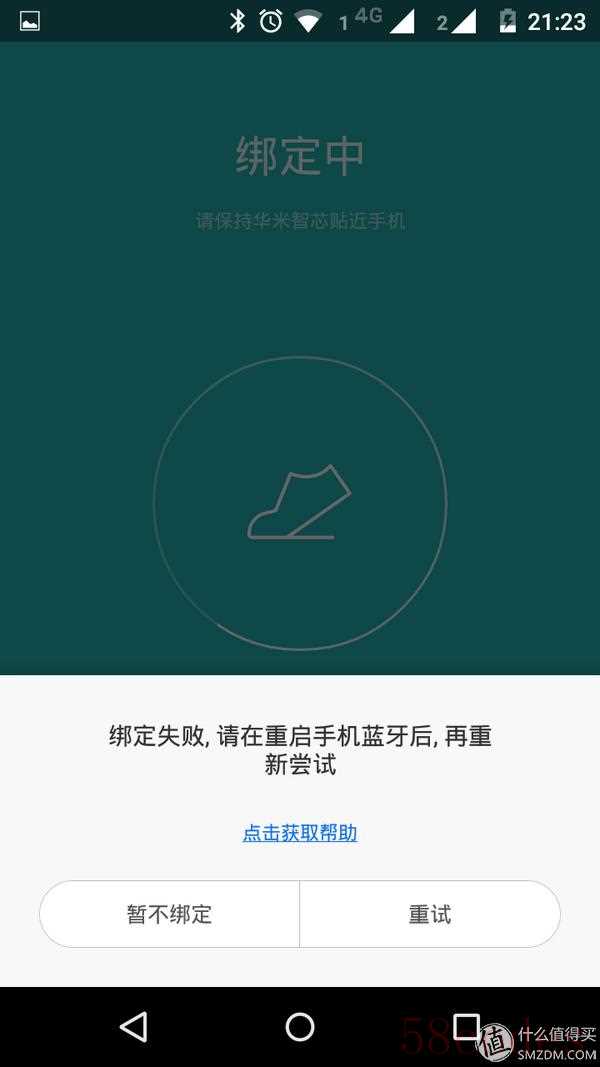Tap the 点击获取帮助 help link
This screenshot has width=600, height=1067.
coord(300,833)
